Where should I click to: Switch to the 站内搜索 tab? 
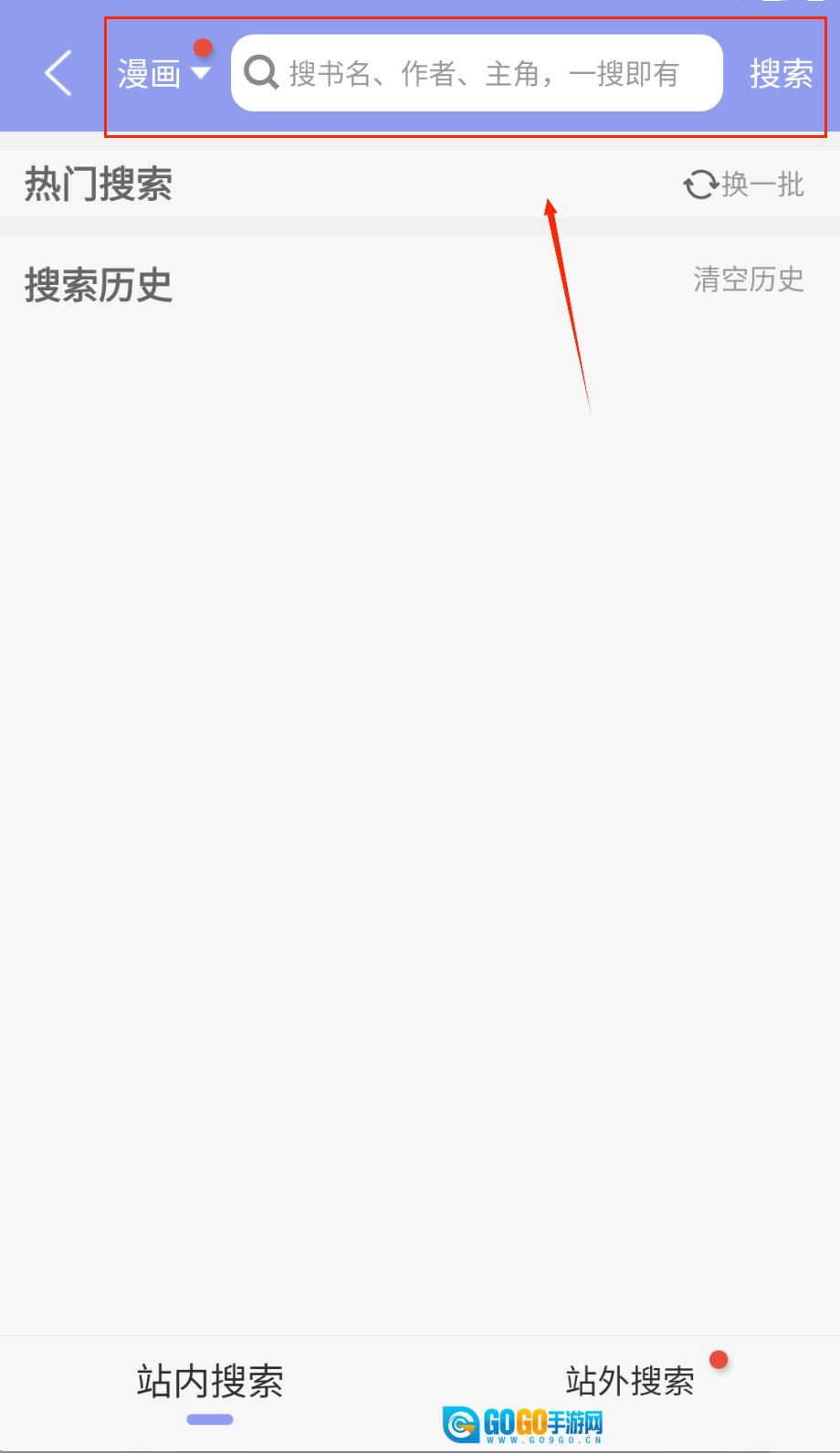click(x=210, y=1381)
